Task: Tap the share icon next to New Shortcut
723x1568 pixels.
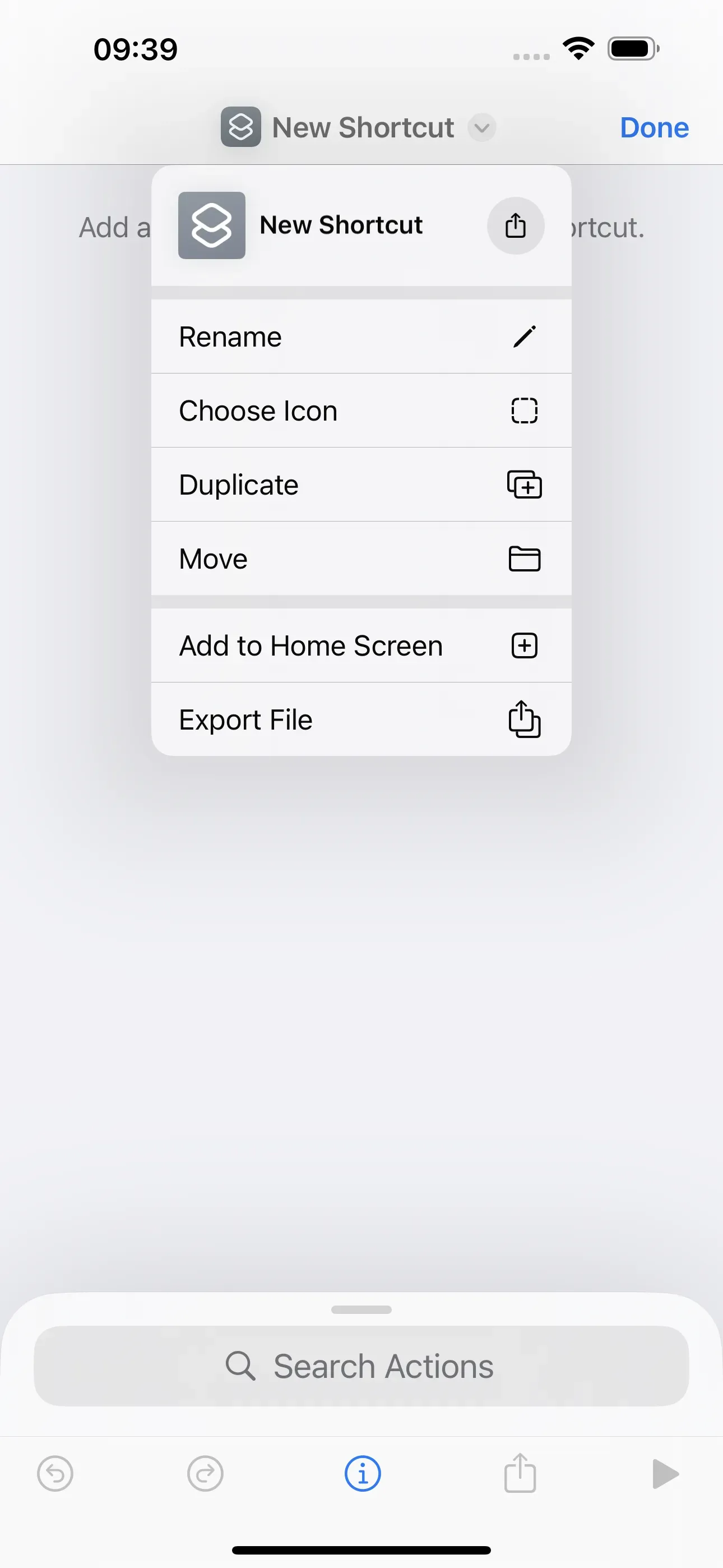Action: click(516, 225)
